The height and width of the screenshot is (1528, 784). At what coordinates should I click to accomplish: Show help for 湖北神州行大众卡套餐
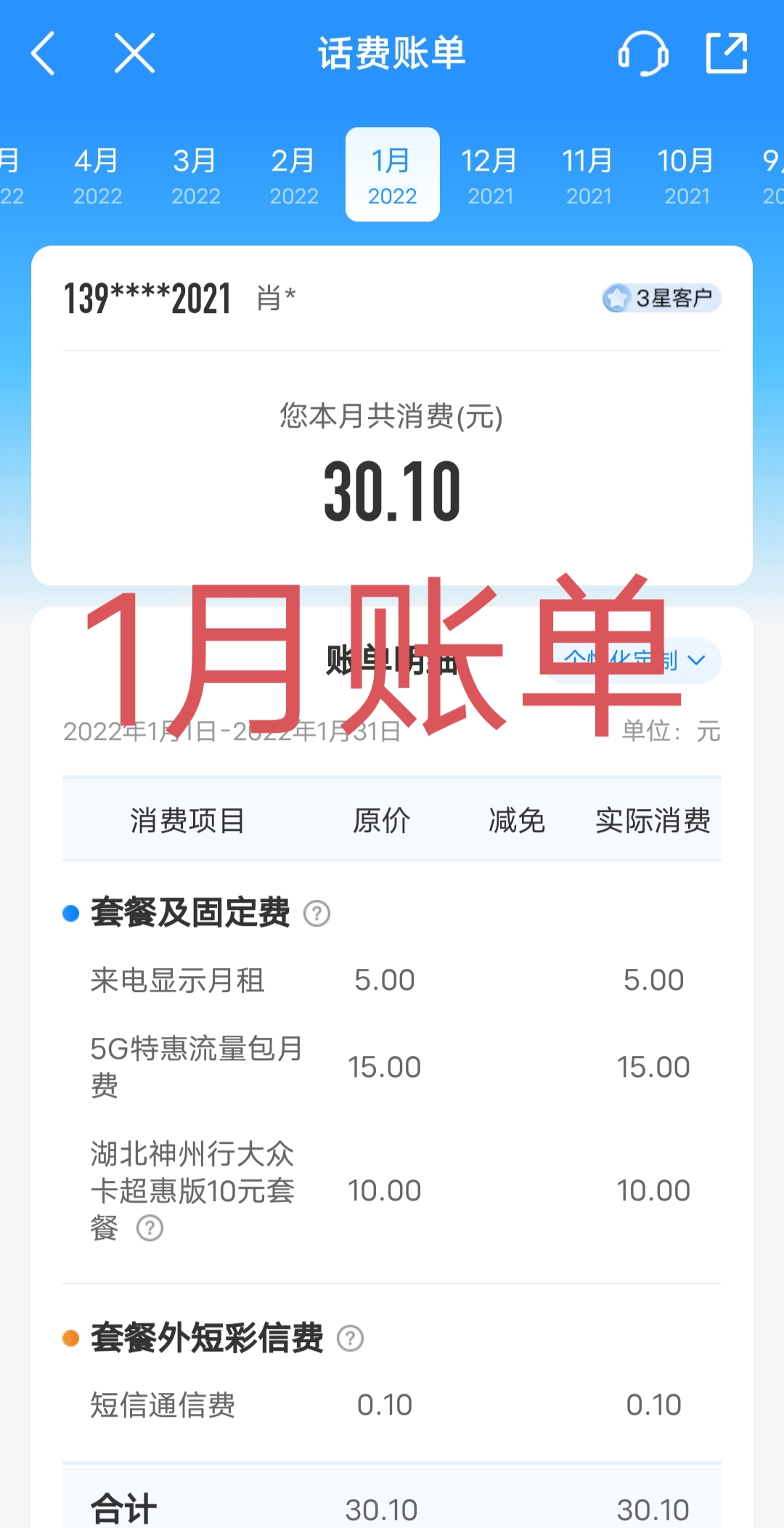click(150, 1228)
